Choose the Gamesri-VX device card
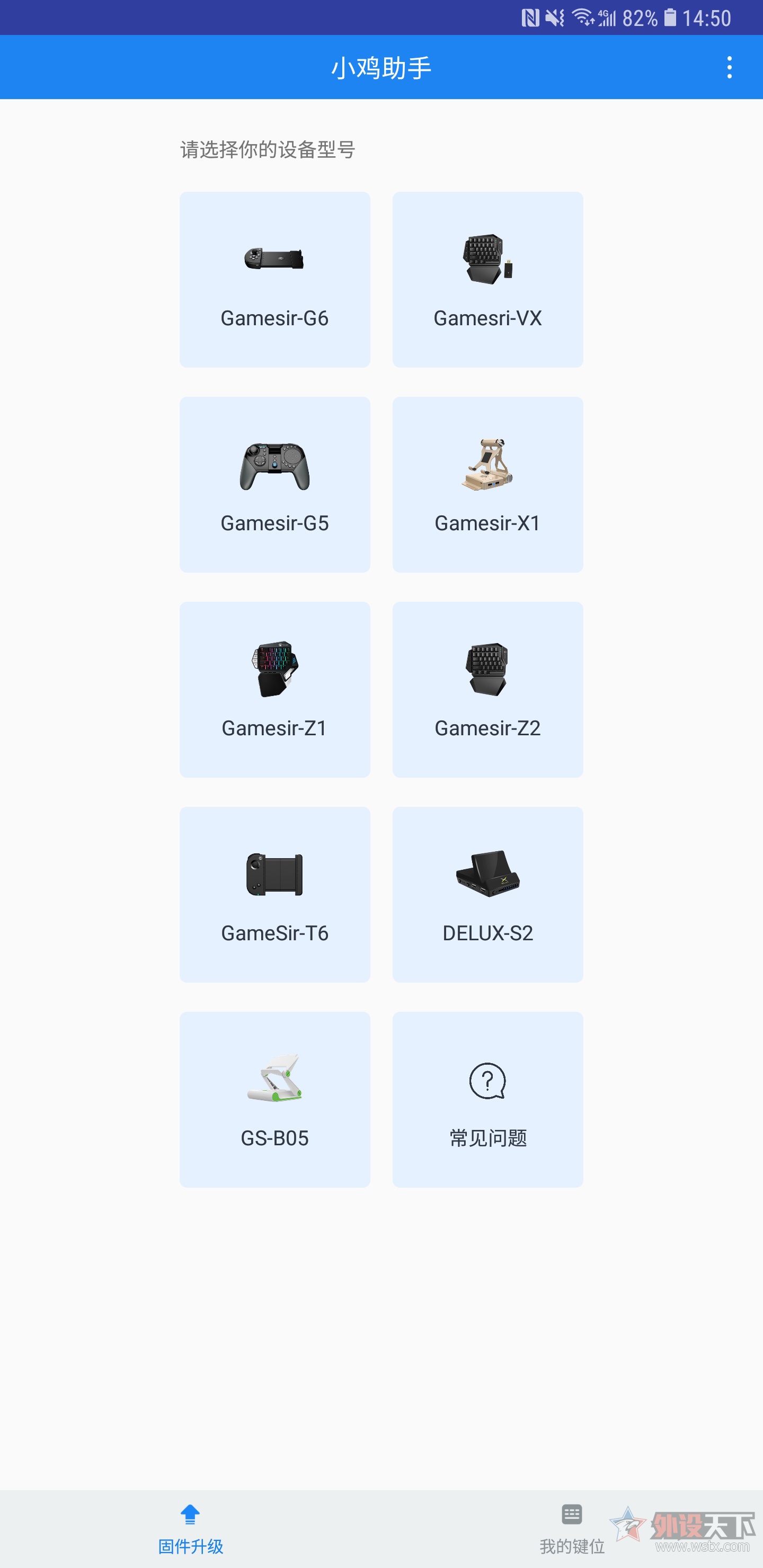The image size is (763, 1568). tap(488, 279)
